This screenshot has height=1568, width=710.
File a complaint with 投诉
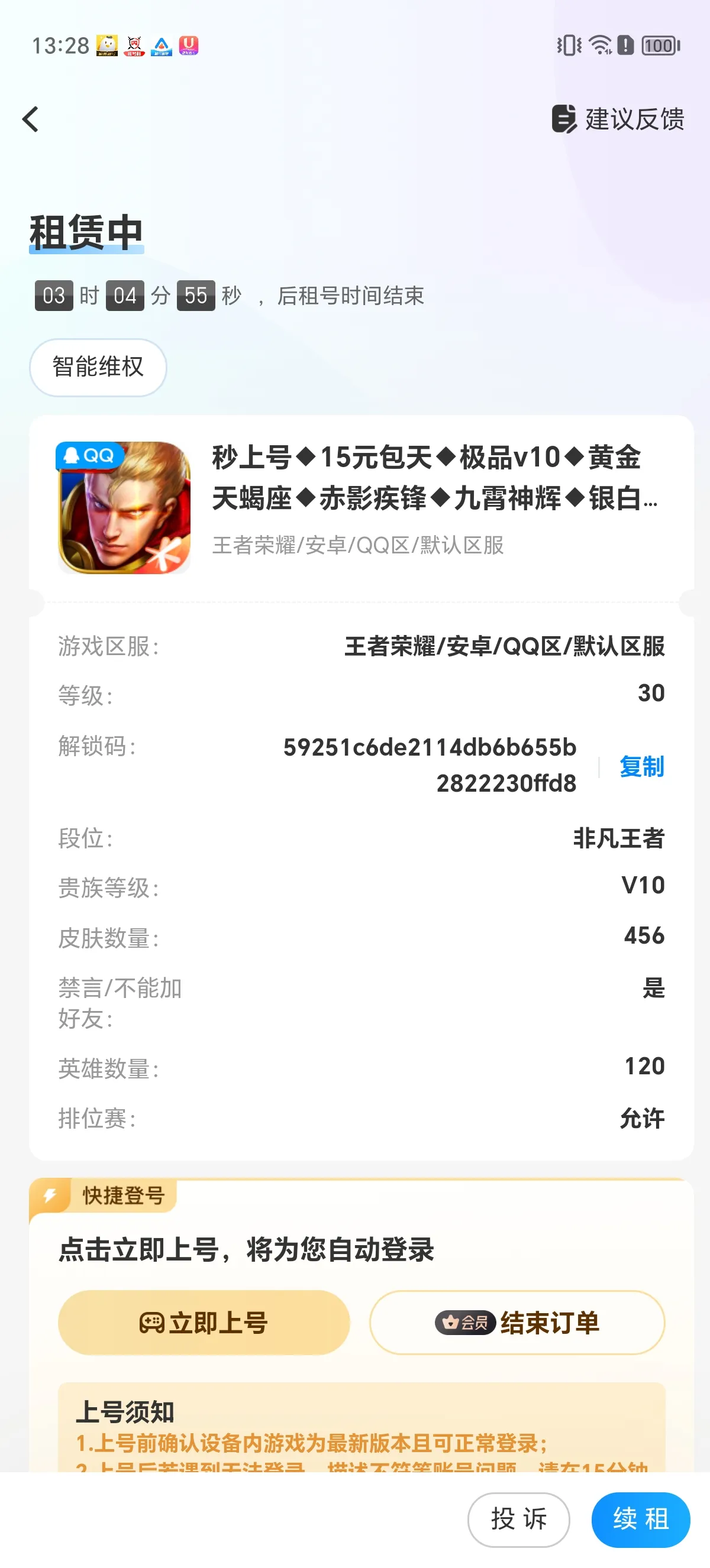[x=518, y=1519]
